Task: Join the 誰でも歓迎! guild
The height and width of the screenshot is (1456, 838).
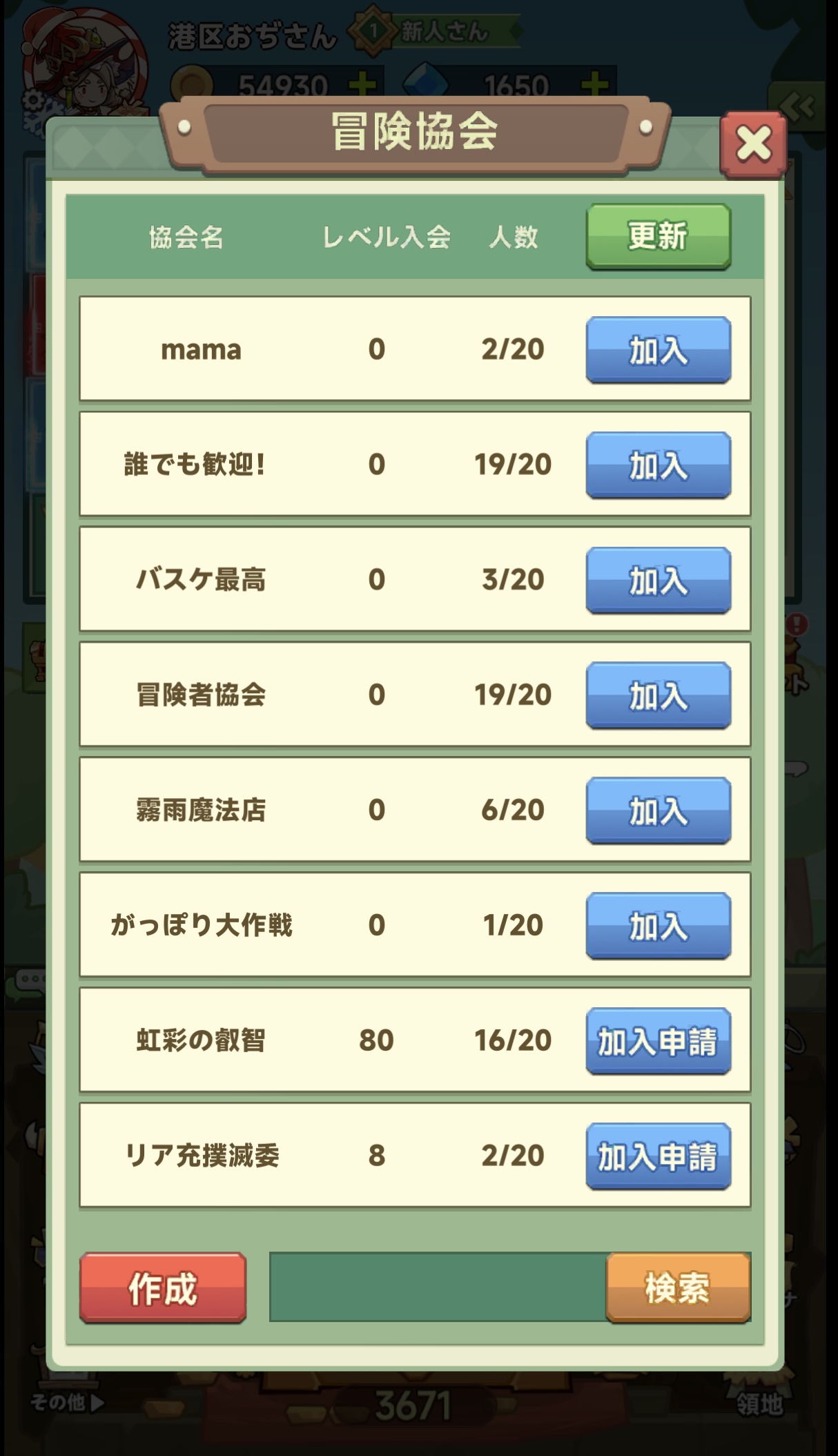Action: pos(658,465)
